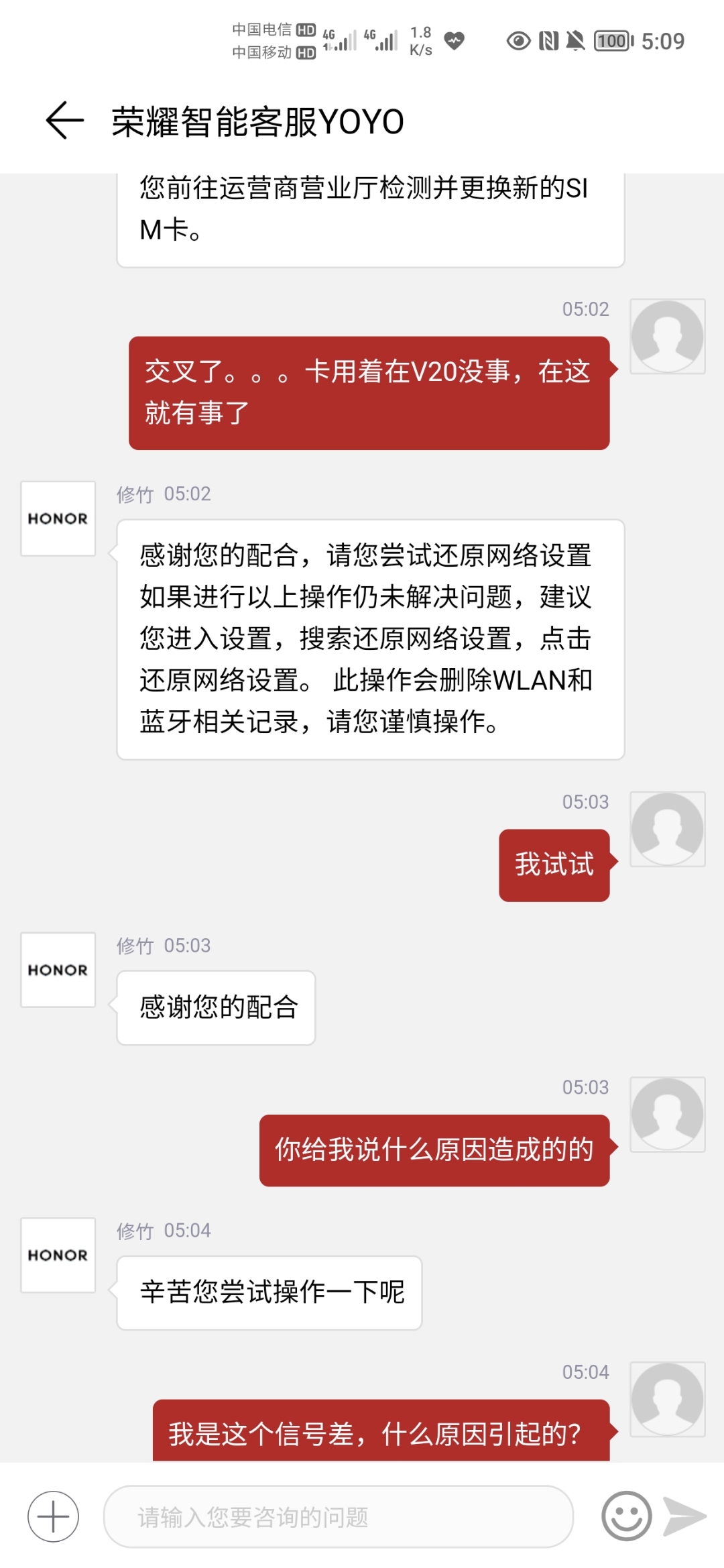Viewport: 724px width, 1568px height.
Task: Open the emoji picker
Action: coord(627,1516)
